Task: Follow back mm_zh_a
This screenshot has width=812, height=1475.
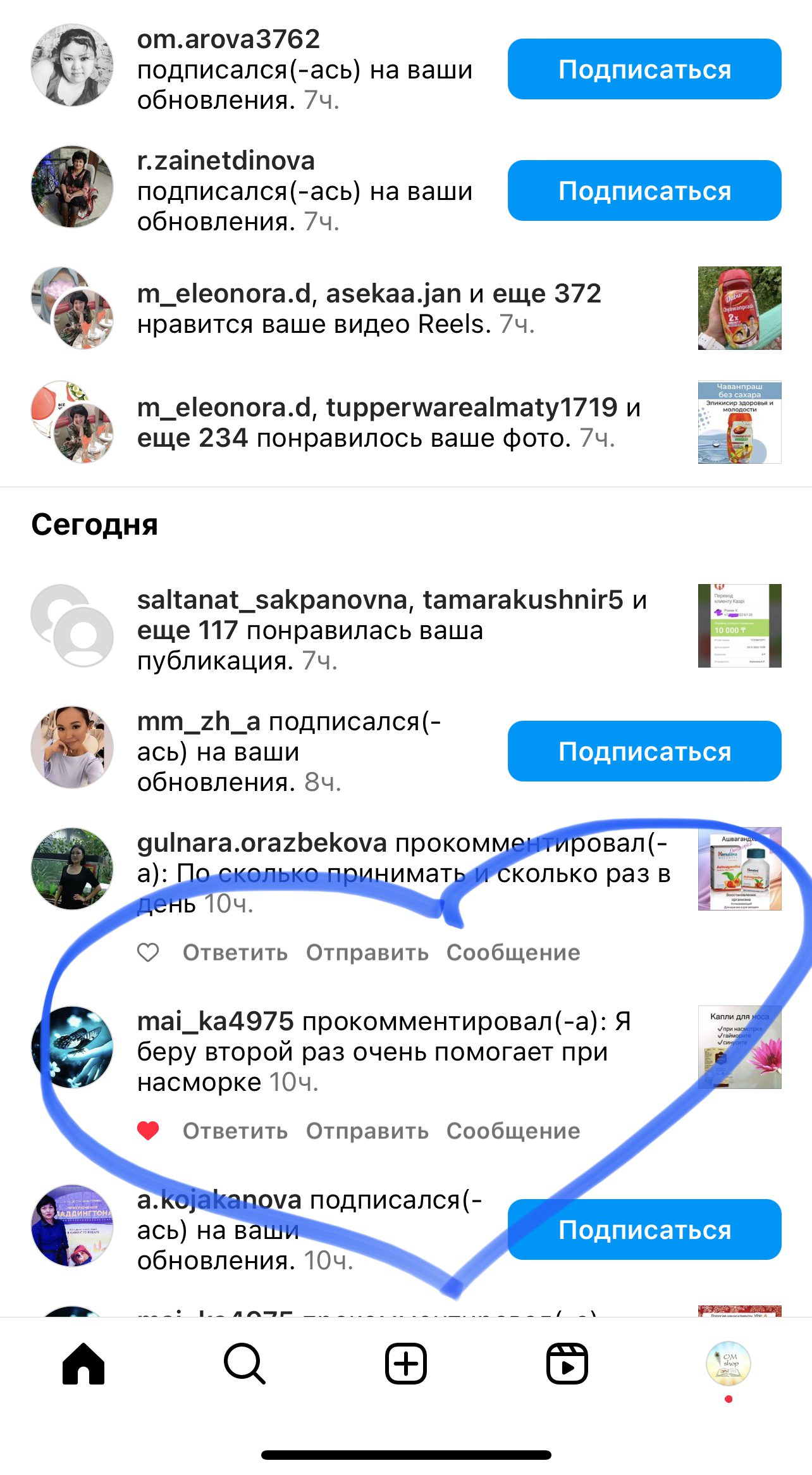Action: point(644,751)
